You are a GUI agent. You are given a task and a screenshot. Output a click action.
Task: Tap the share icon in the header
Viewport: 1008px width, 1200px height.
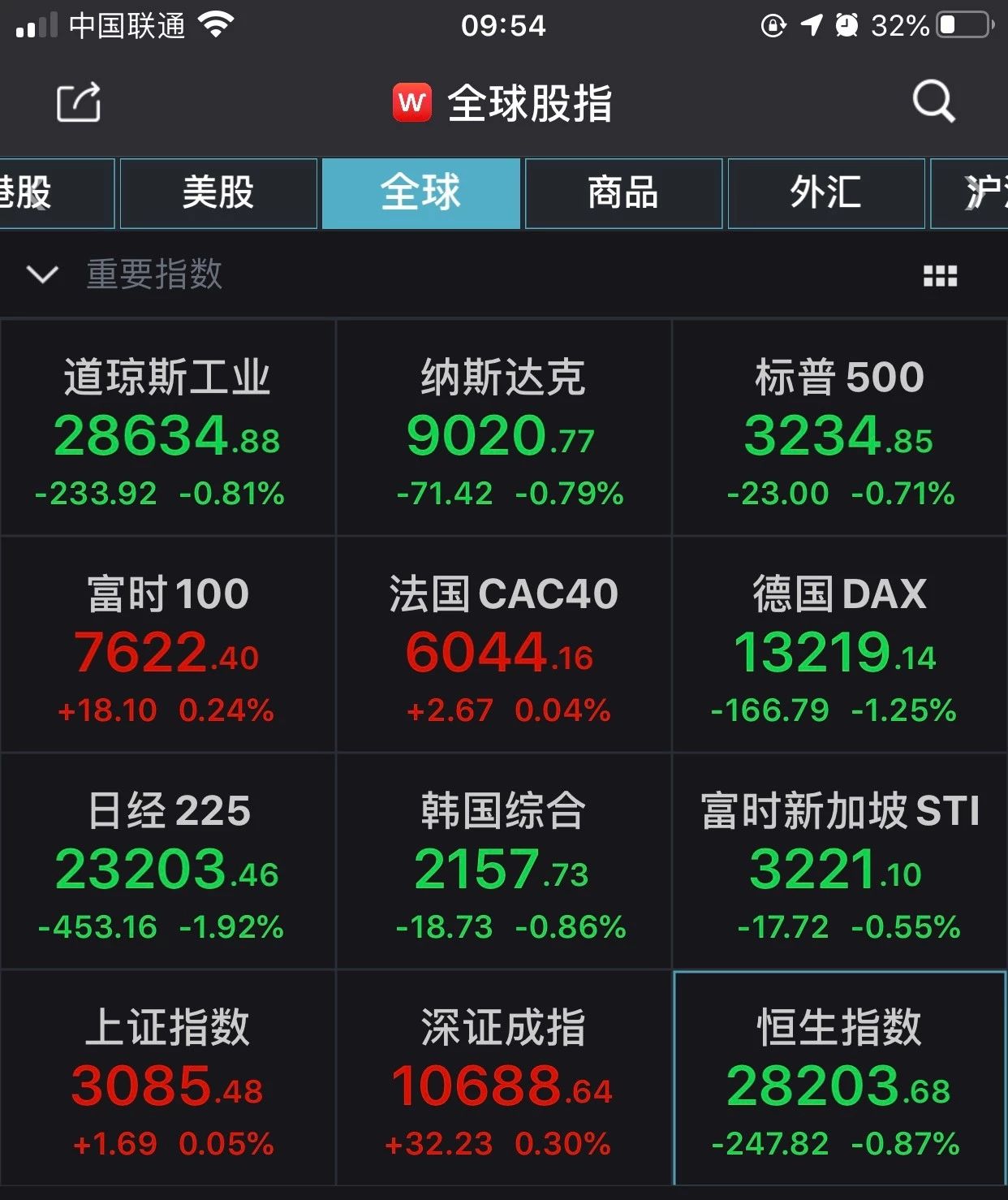point(79,102)
